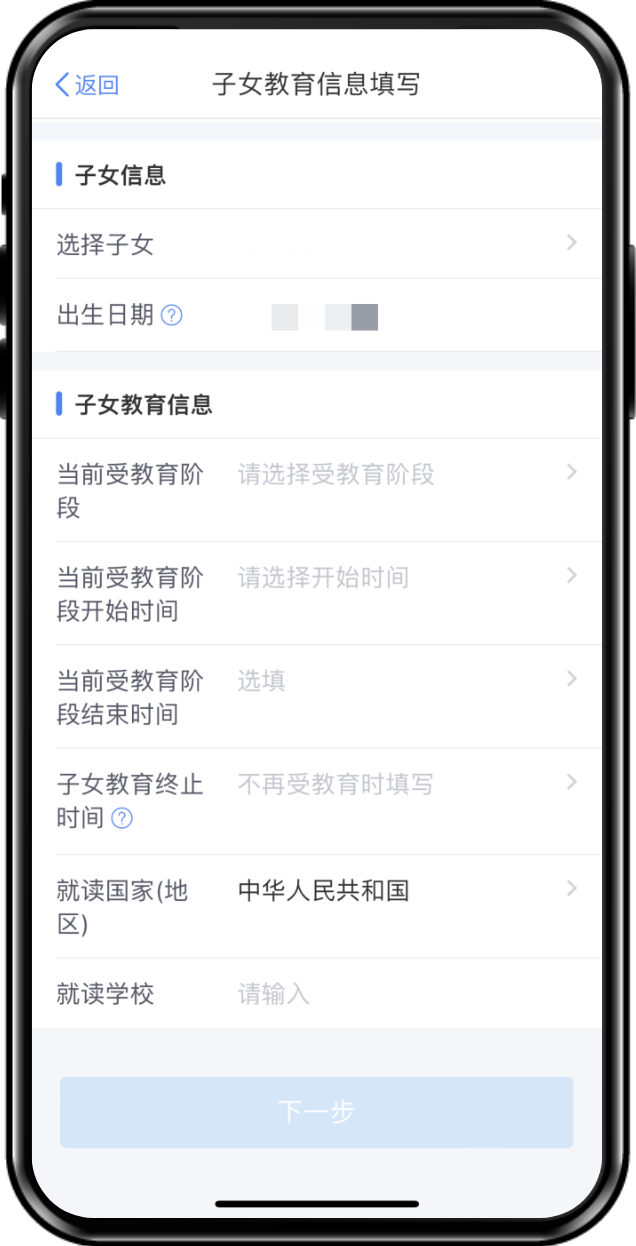Open the 选择子女 row
636x1246 pixels.
(x=317, y=244)
